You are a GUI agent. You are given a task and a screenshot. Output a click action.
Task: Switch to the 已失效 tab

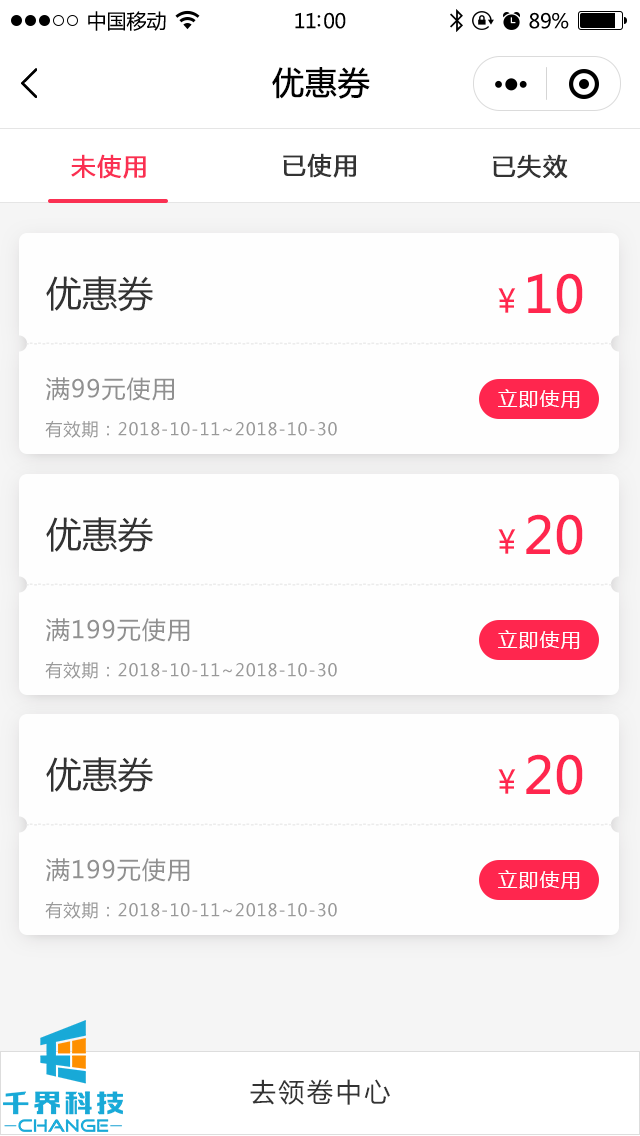(x=530, y=167)
